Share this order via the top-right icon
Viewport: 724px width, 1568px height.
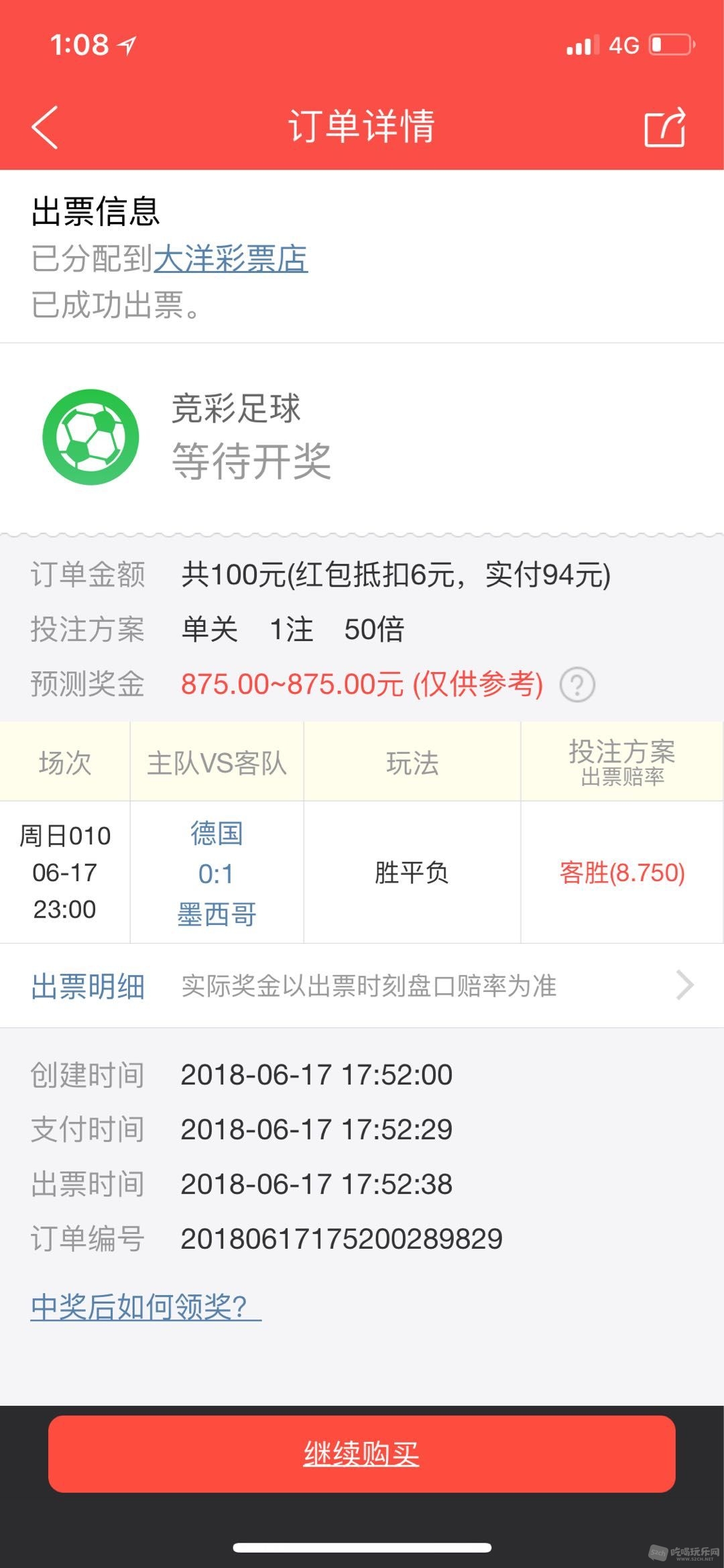[664, 127]
